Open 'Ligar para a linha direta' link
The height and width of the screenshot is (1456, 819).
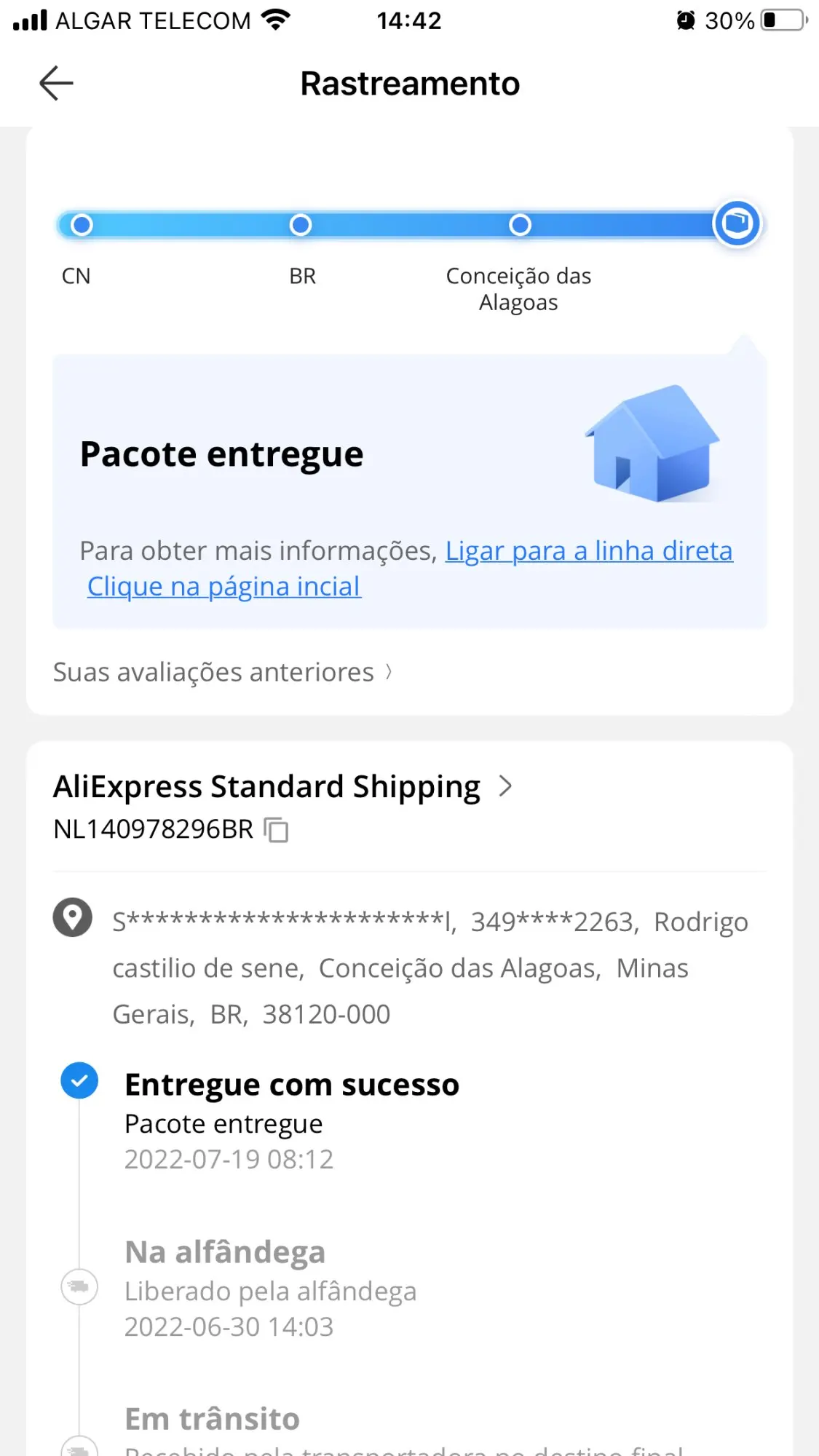[588, 551]
